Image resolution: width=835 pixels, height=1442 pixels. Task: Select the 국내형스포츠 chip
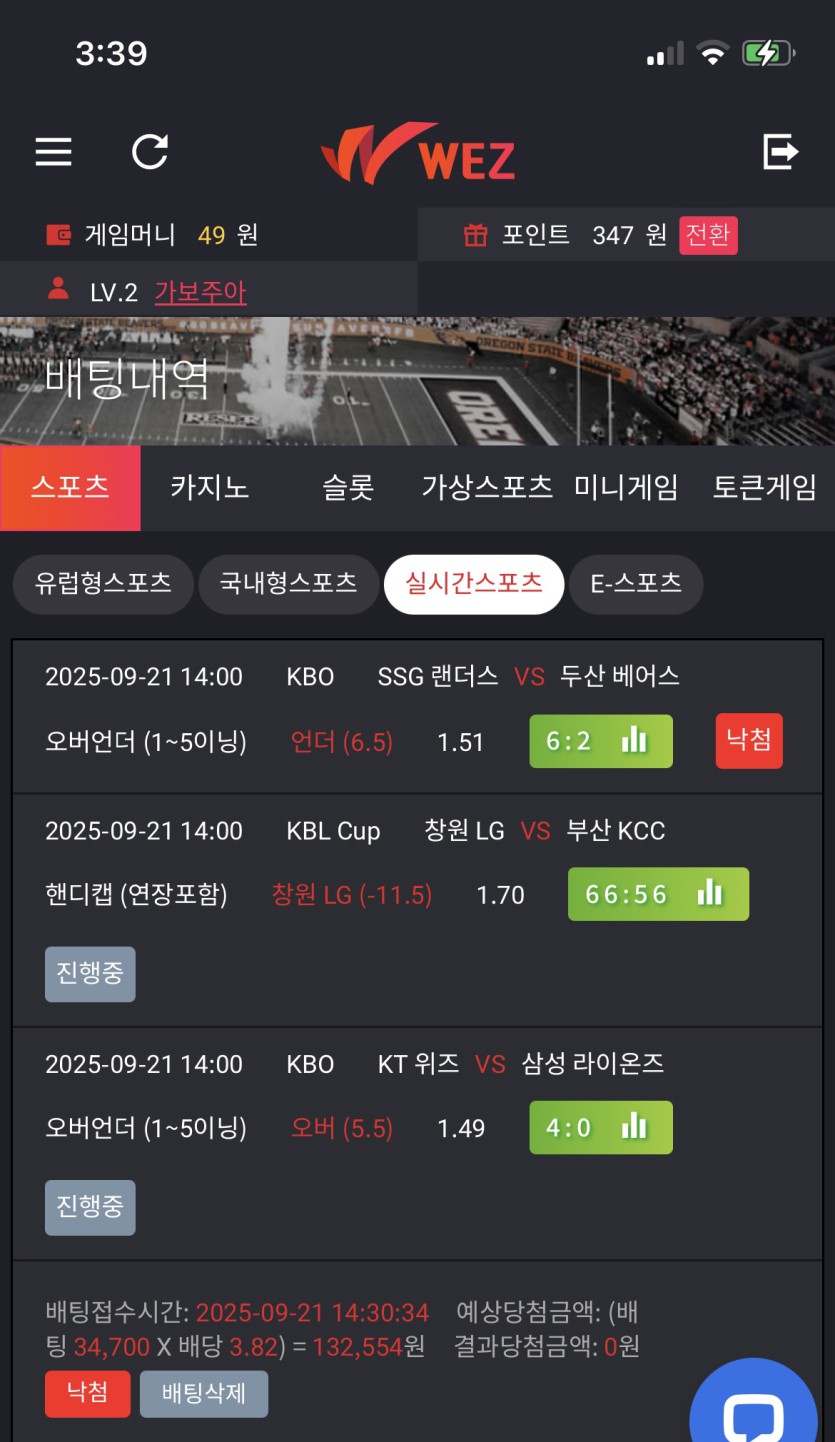click(x=288, y=584)
